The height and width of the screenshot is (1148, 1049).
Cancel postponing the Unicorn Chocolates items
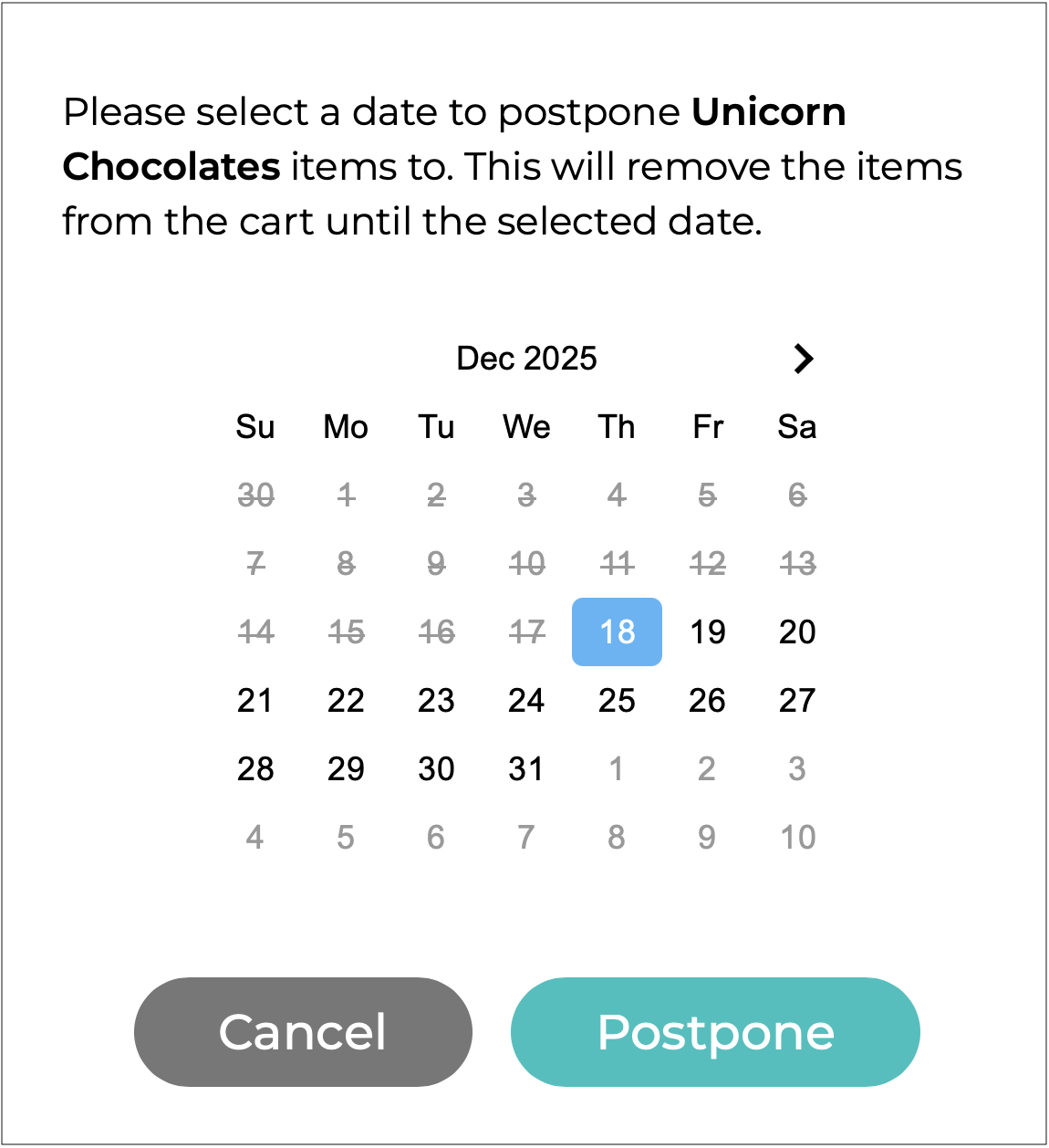(303, 1032)
